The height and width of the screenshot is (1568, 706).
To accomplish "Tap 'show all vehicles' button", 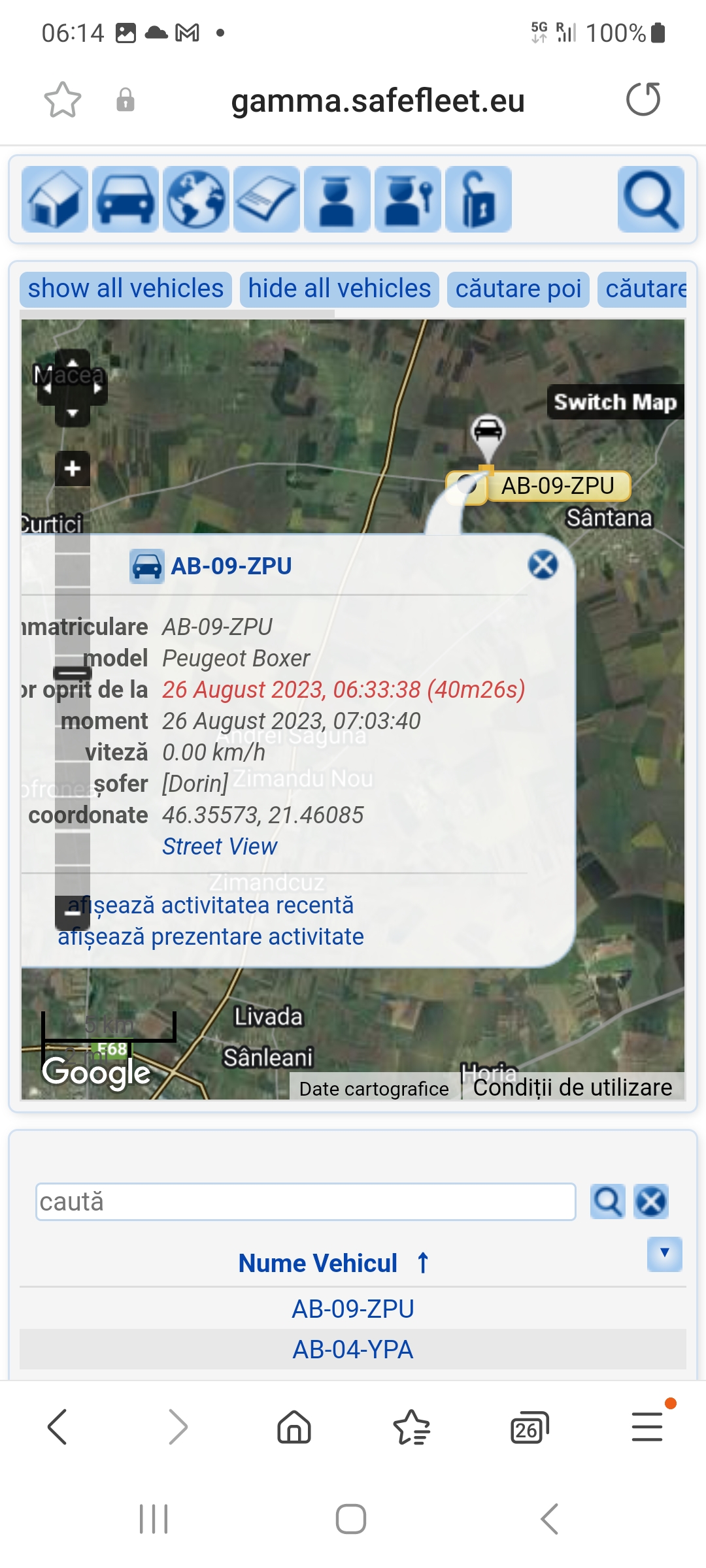I will tap(126, 289).
